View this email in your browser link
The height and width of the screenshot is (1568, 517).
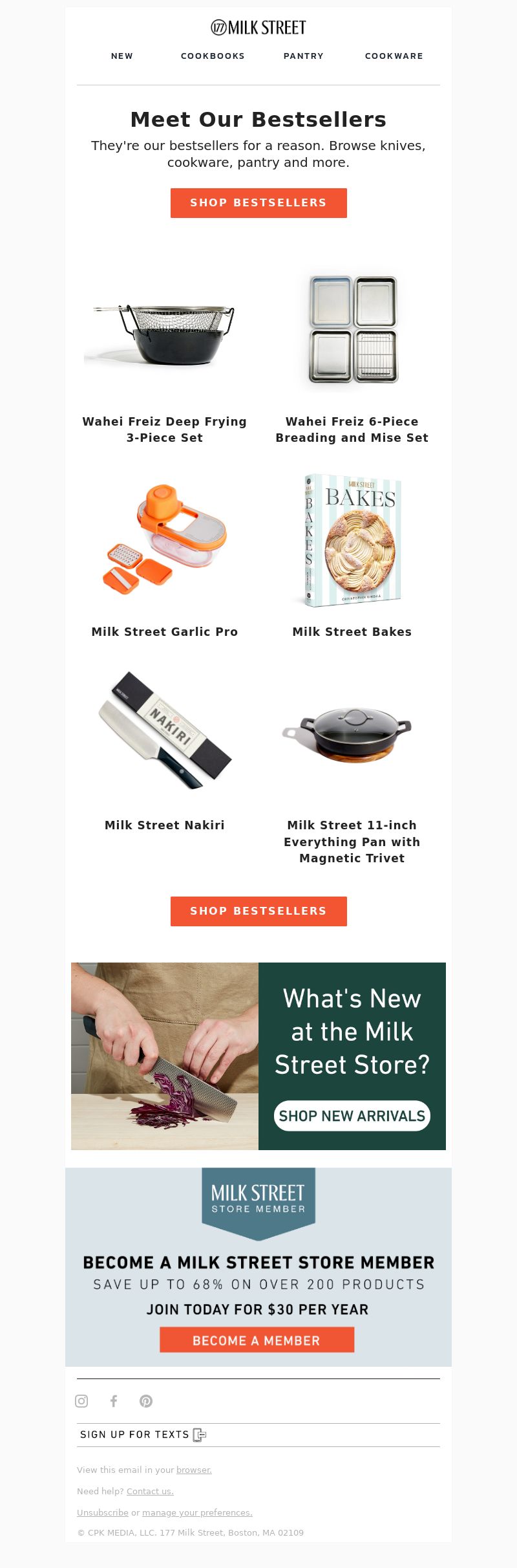[194, 1470]
